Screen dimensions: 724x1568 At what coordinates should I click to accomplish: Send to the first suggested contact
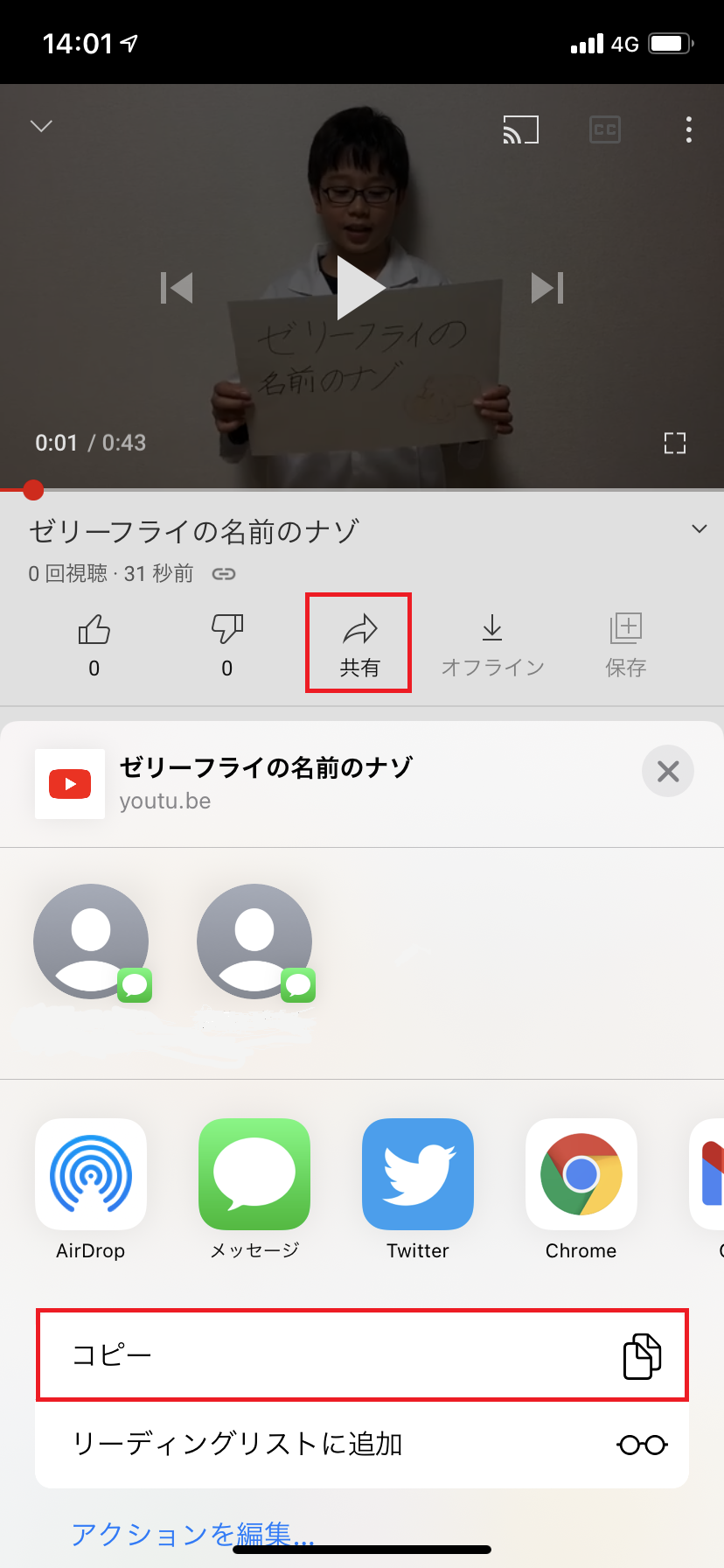[x=91, y=941]
